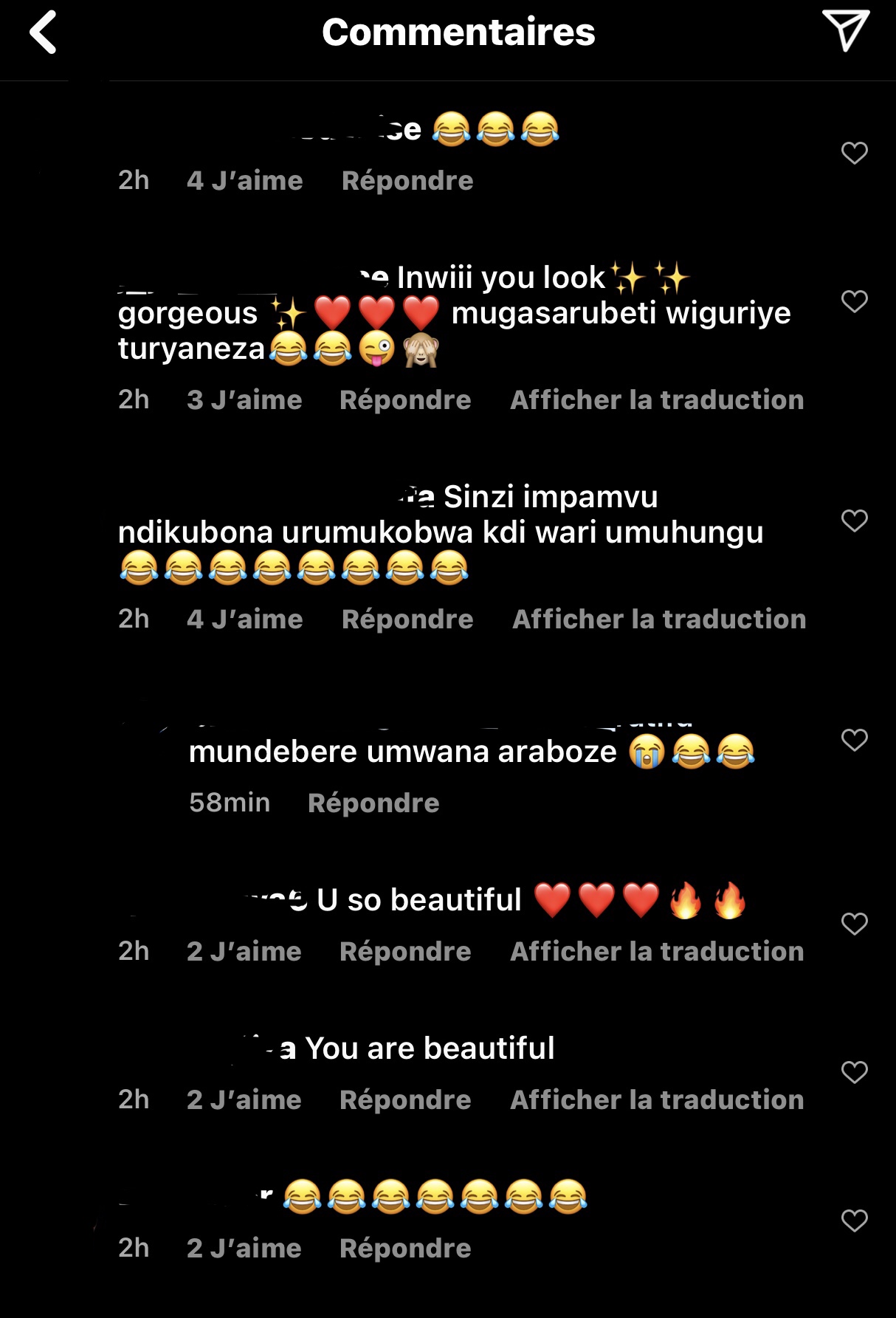This screenshot has height=1318, width=896.
Task: View likes on the 'Sinzi impamvu' comment
Action: pos(244,619)
